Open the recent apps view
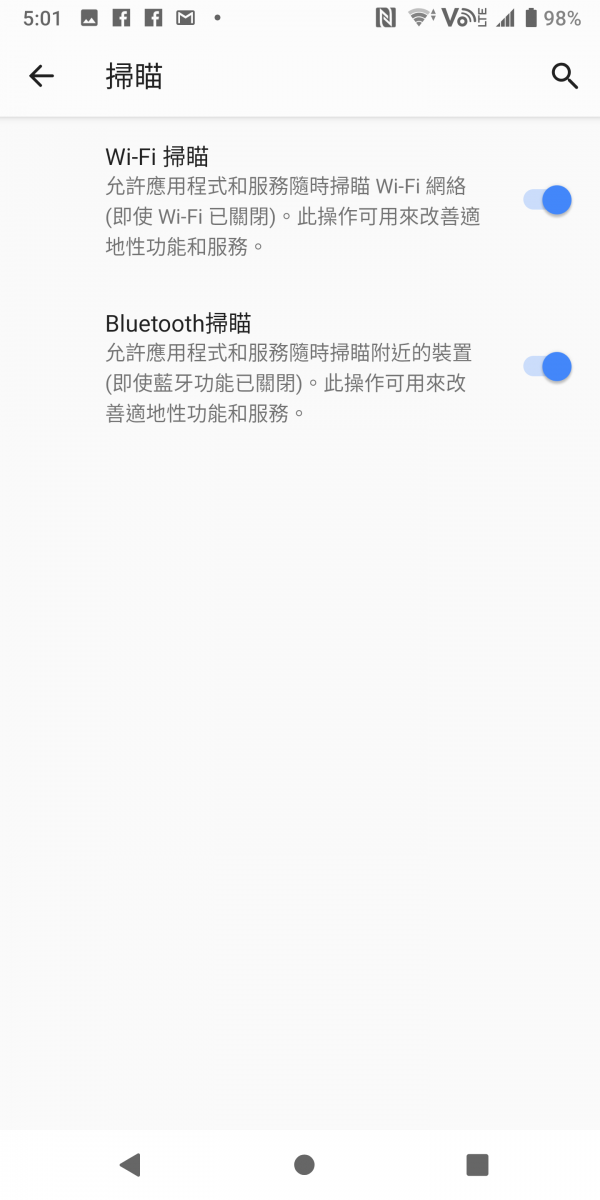This screenshot has width=600, height=1200. [x=478, y=1164]
